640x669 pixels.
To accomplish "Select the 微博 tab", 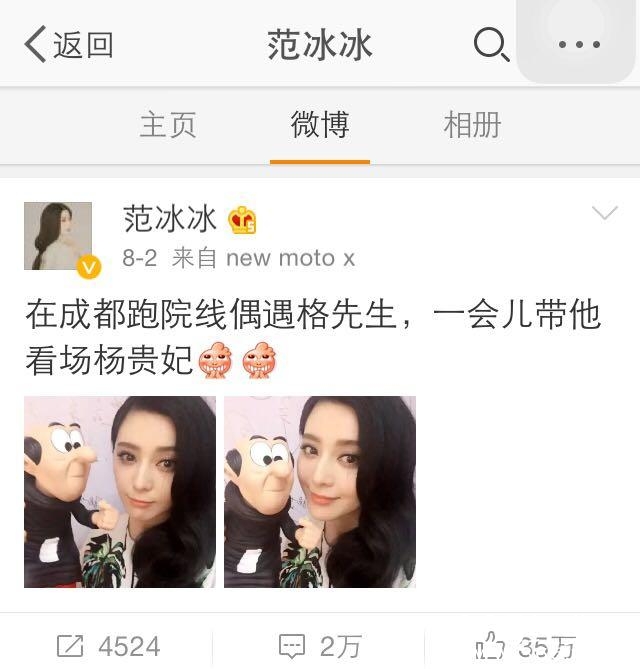I will point(319,125).
